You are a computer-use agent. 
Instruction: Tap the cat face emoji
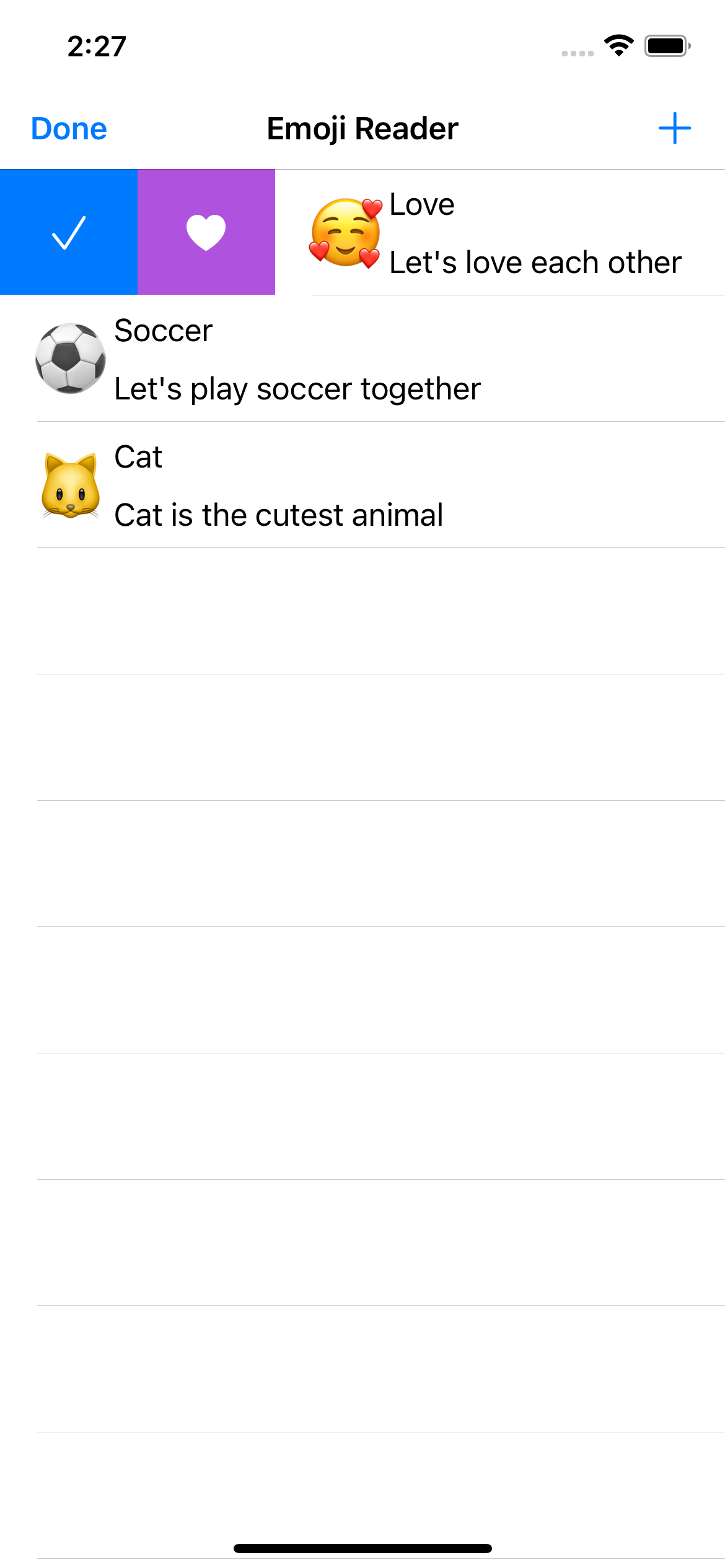[x=71, y=486]
